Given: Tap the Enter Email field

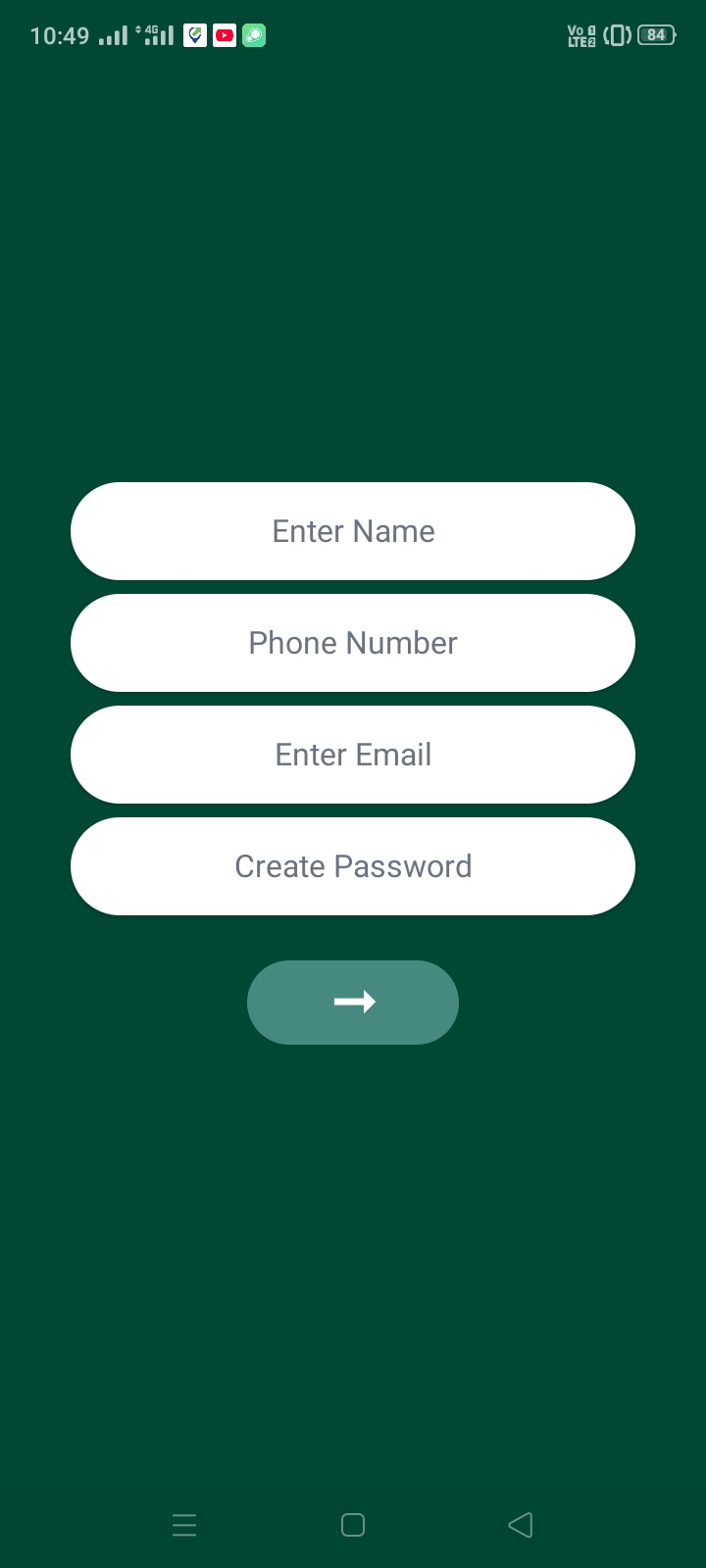Looking at the screenshot, I should pyautogui.click(x=353, y=755).
